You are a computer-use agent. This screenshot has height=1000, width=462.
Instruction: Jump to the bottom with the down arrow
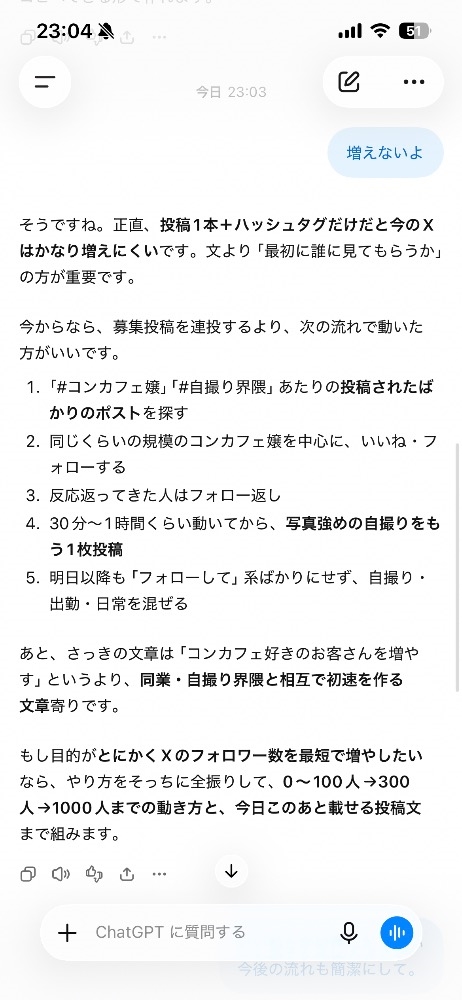point(231,871)
